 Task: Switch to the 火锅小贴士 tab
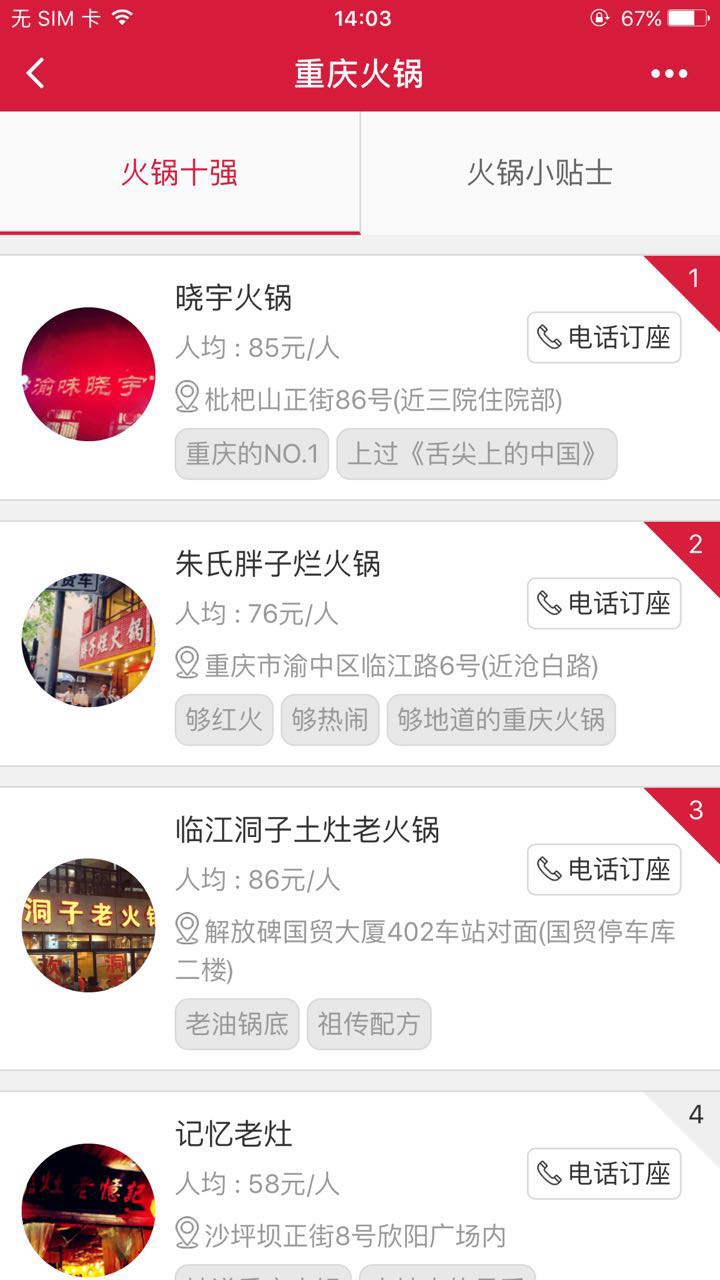[540, 173]
